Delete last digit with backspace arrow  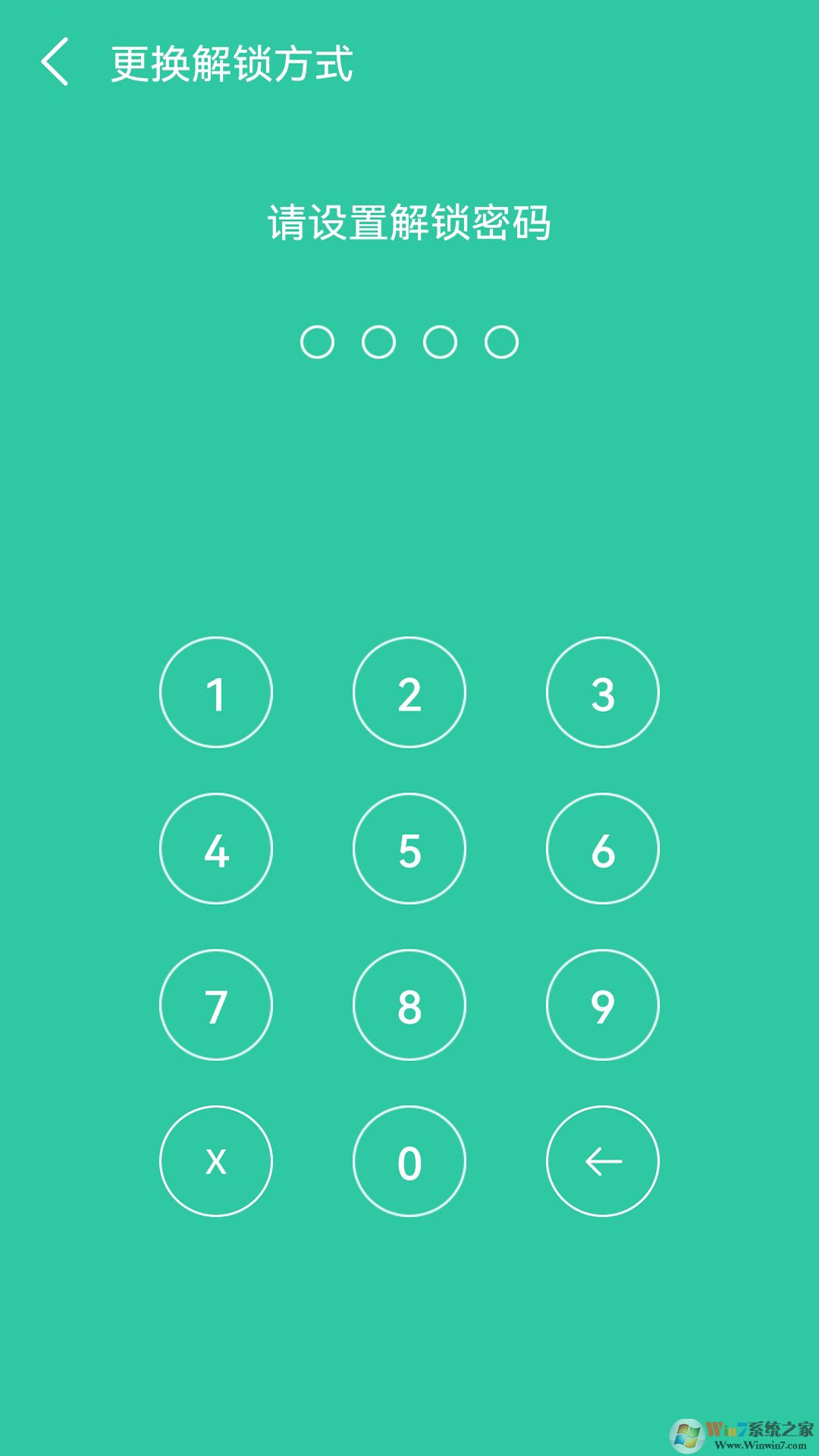tap(603, 1161)
